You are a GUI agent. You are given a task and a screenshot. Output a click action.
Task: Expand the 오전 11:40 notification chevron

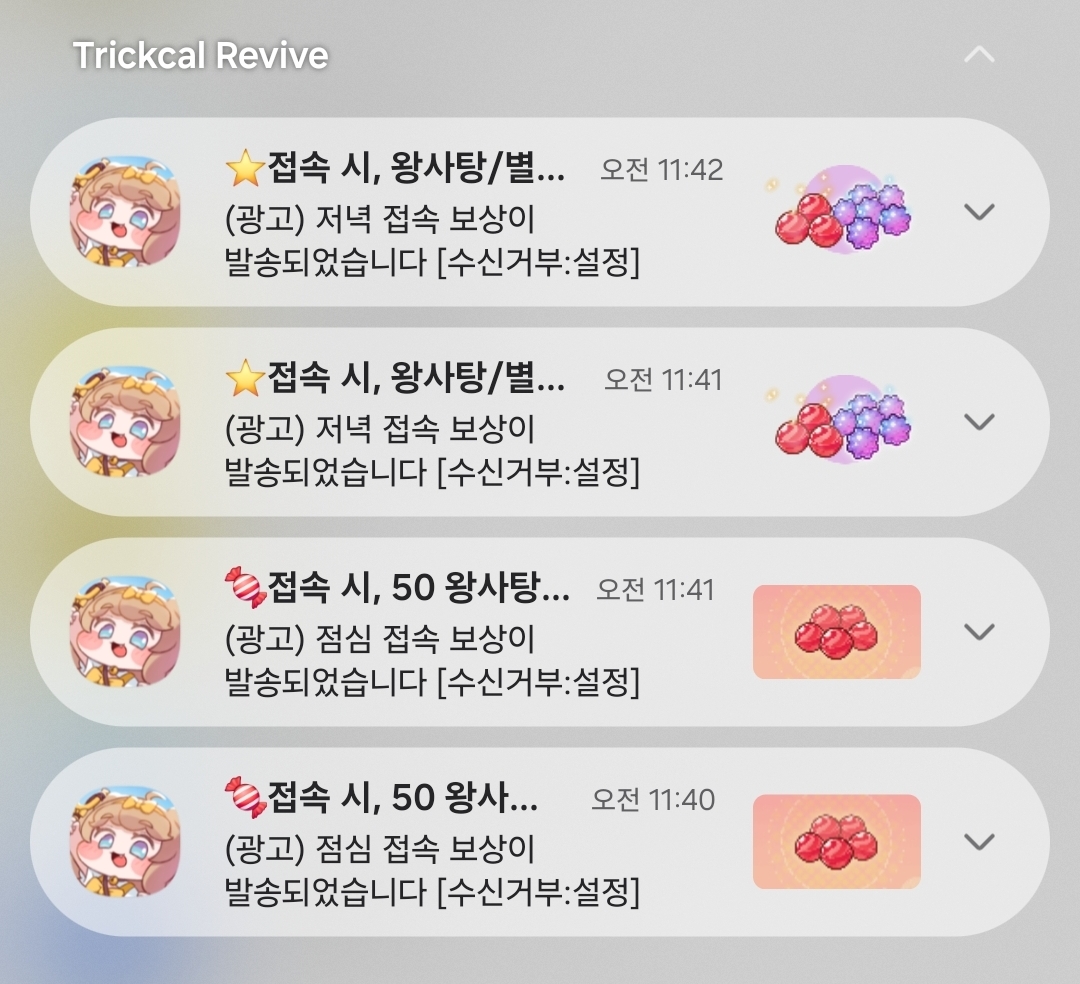979,841
